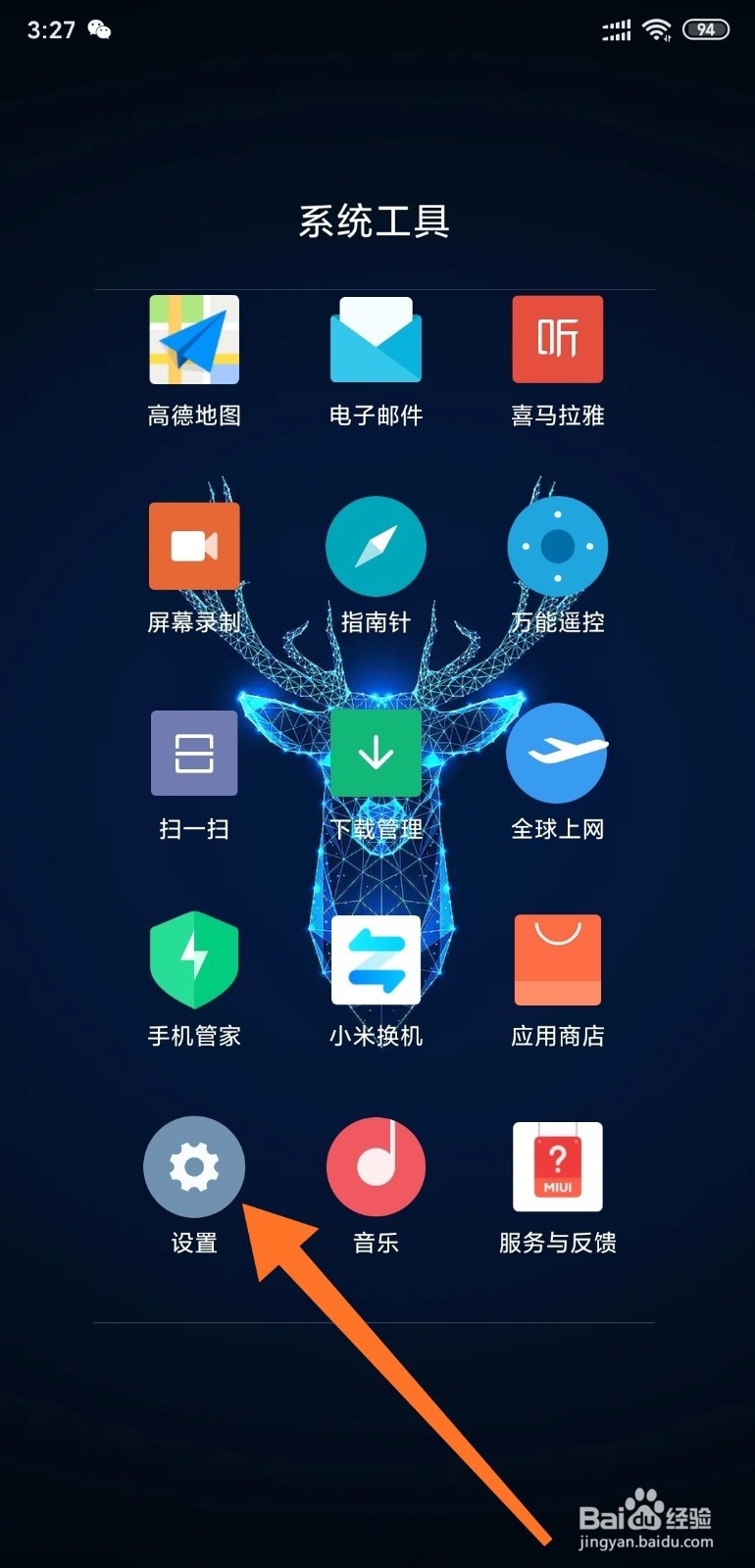This screenshot has height=1568, width=755.
Task: Launch the 电子邮件 email app
Action: click(x=376, y=339)
